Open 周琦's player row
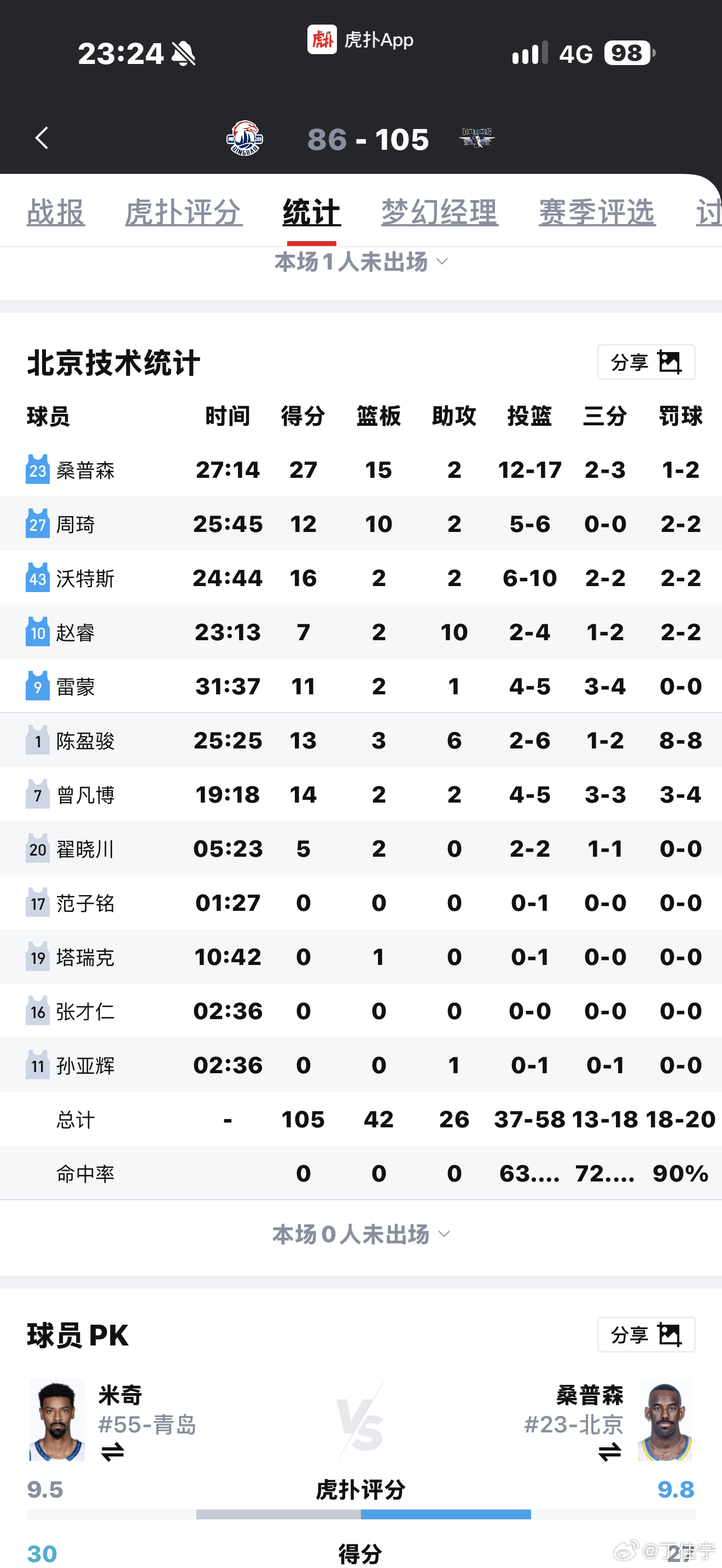Image resolution: width=722 pixels, height=1568 pixels. [361, 524]
